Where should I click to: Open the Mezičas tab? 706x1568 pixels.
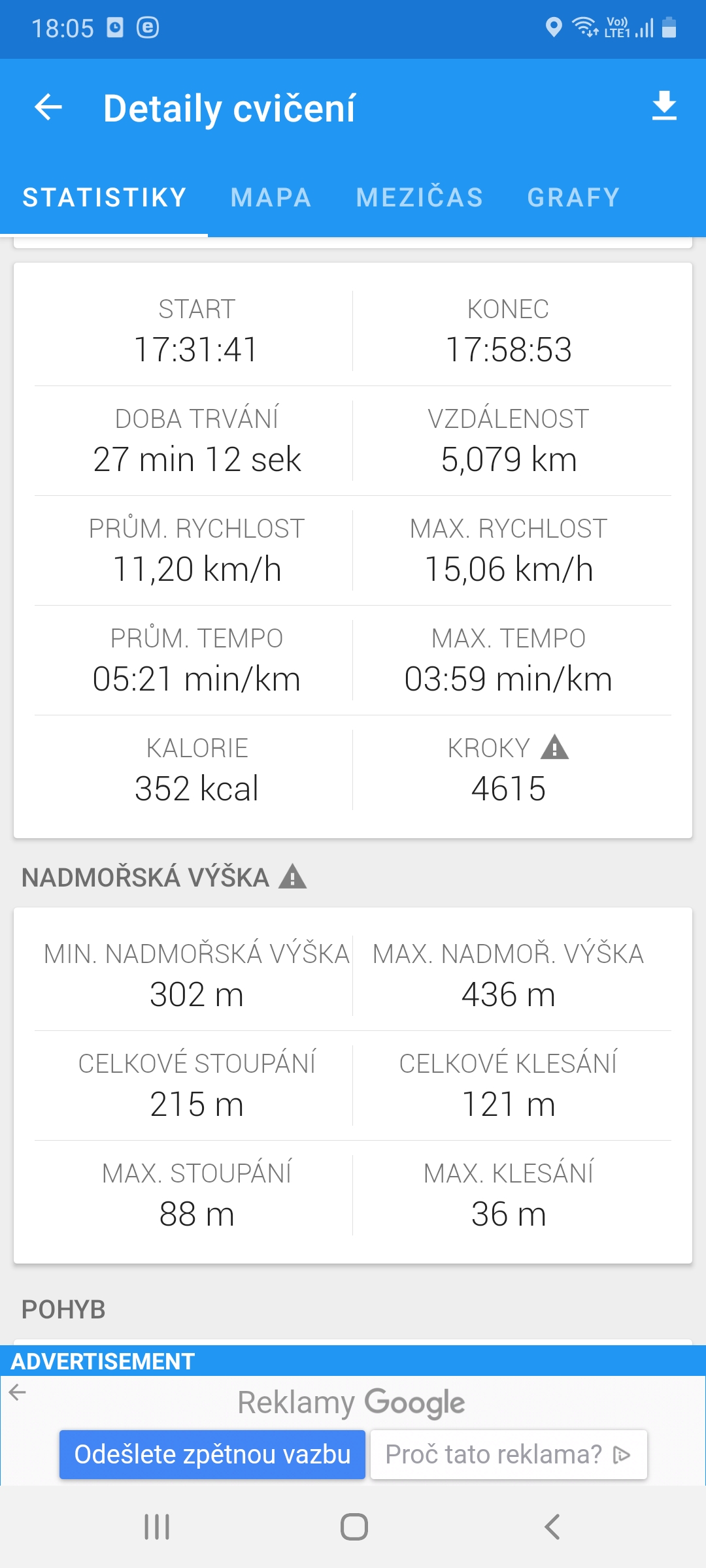pos(420,197)
